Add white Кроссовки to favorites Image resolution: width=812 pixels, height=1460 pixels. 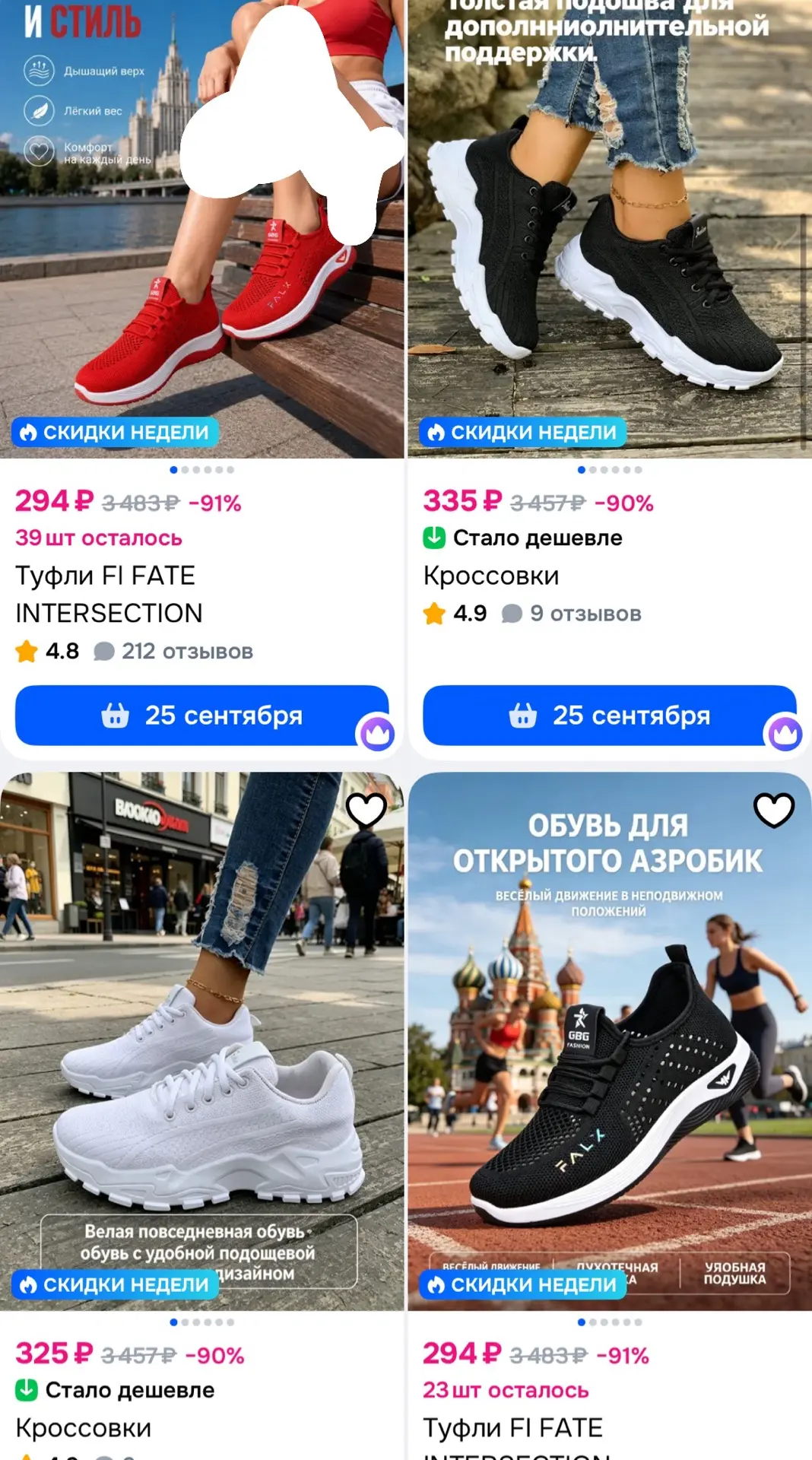[366, 810]
